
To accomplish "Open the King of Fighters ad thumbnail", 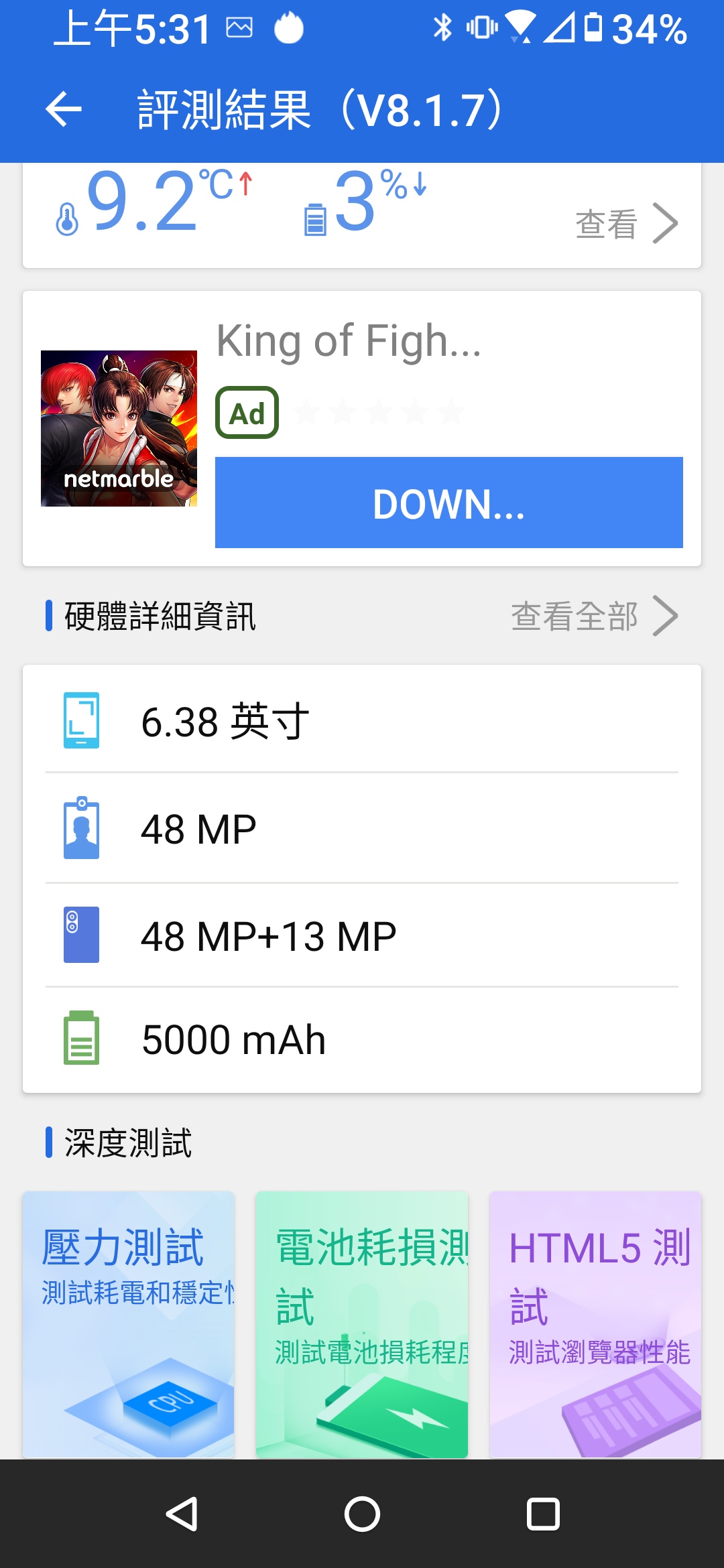I will [x=119, y=428].
